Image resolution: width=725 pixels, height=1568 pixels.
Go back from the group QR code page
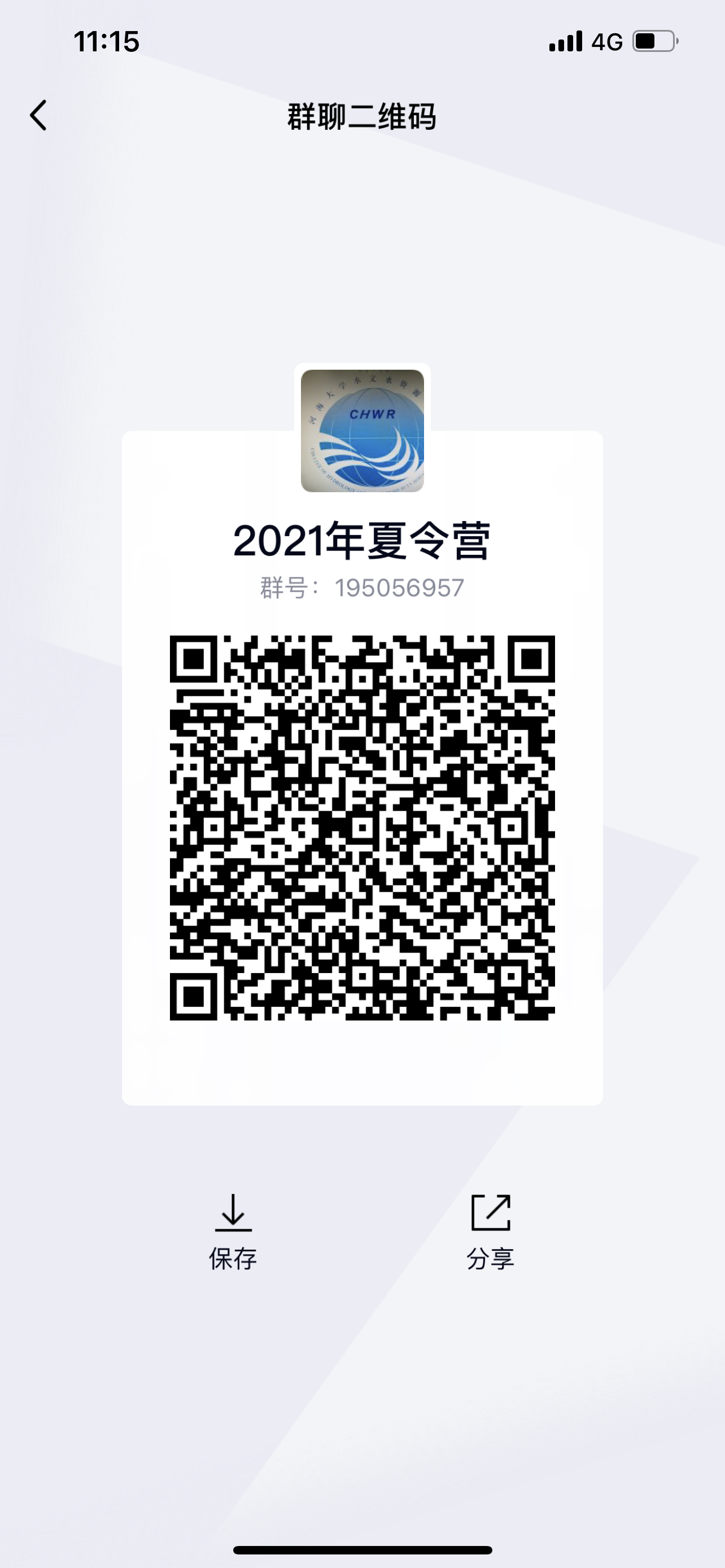pos(38,116)
